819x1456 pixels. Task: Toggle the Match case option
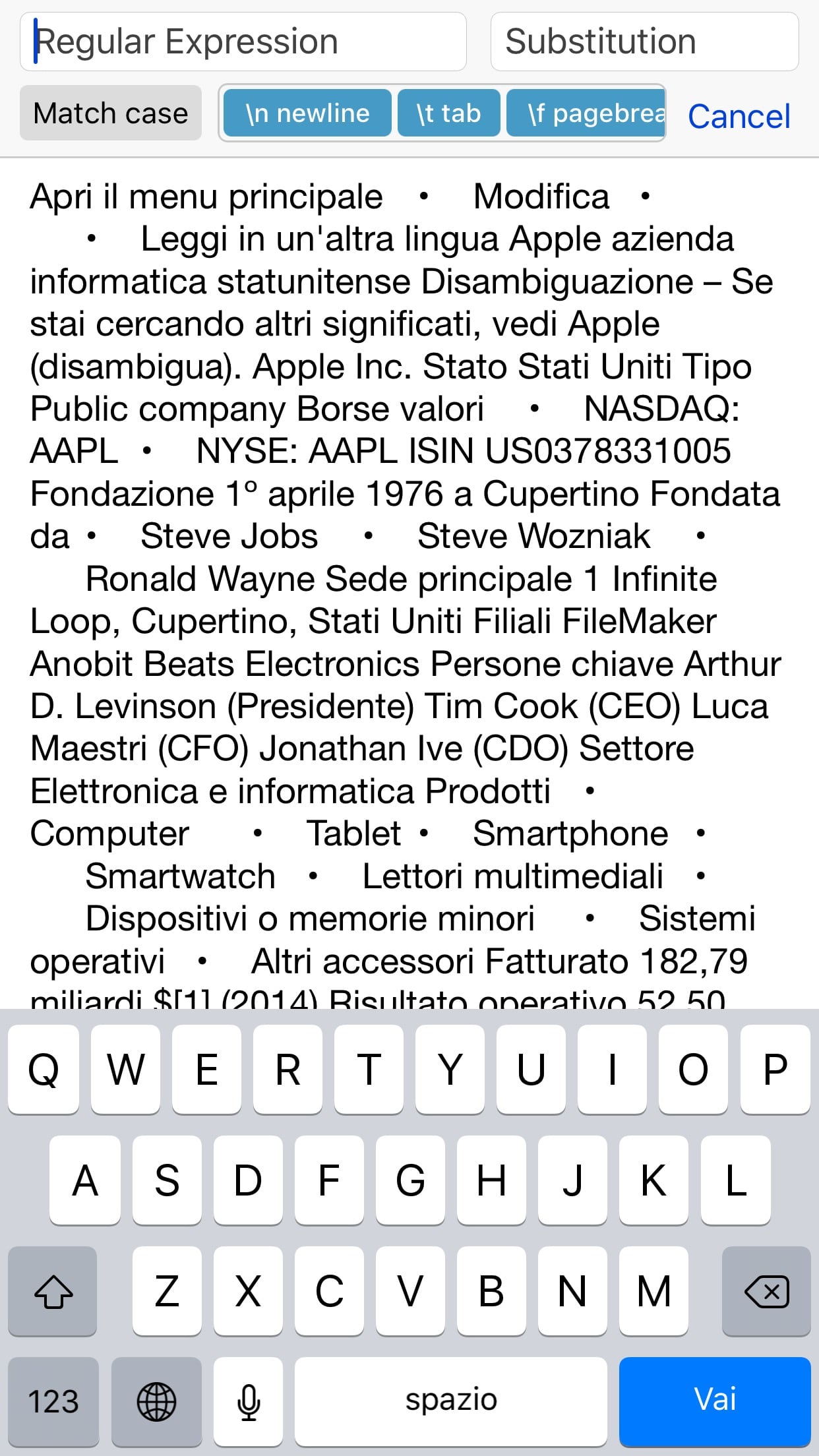[x=111, y=113]
